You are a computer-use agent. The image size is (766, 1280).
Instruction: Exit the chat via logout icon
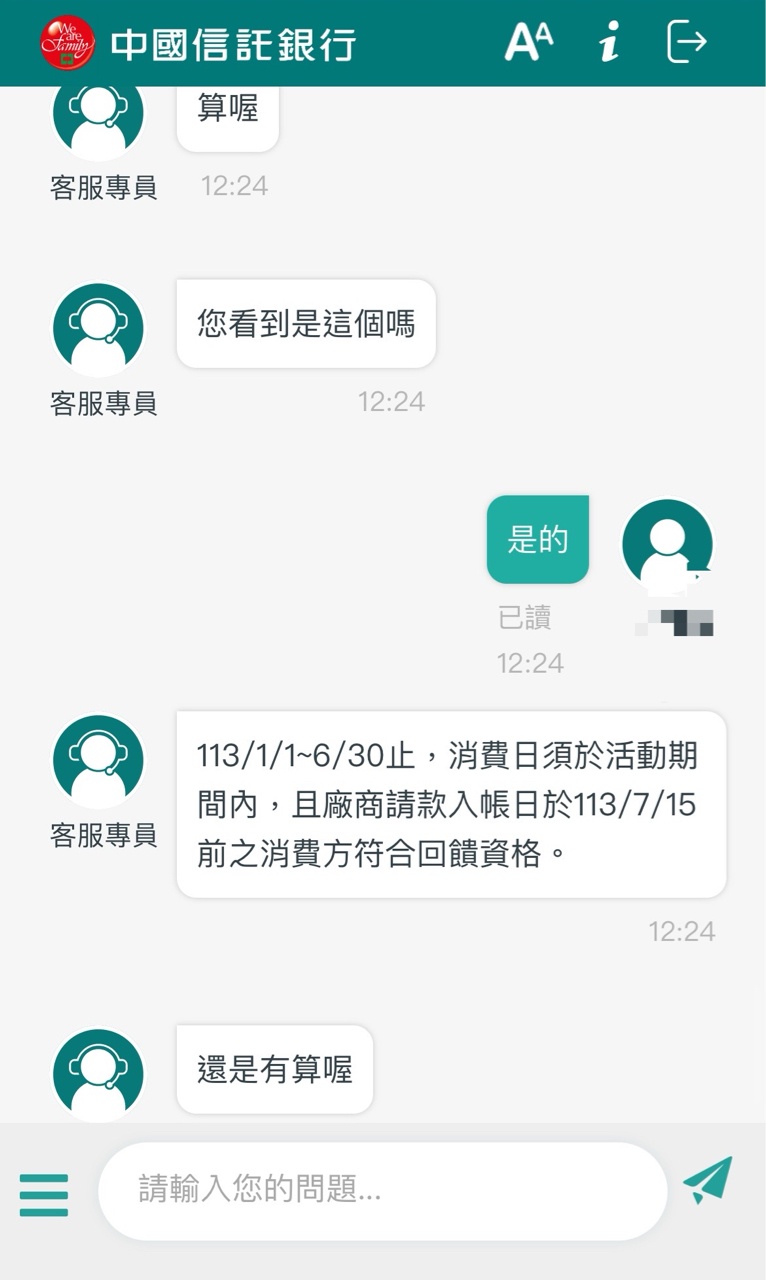[x=686, y=42]
